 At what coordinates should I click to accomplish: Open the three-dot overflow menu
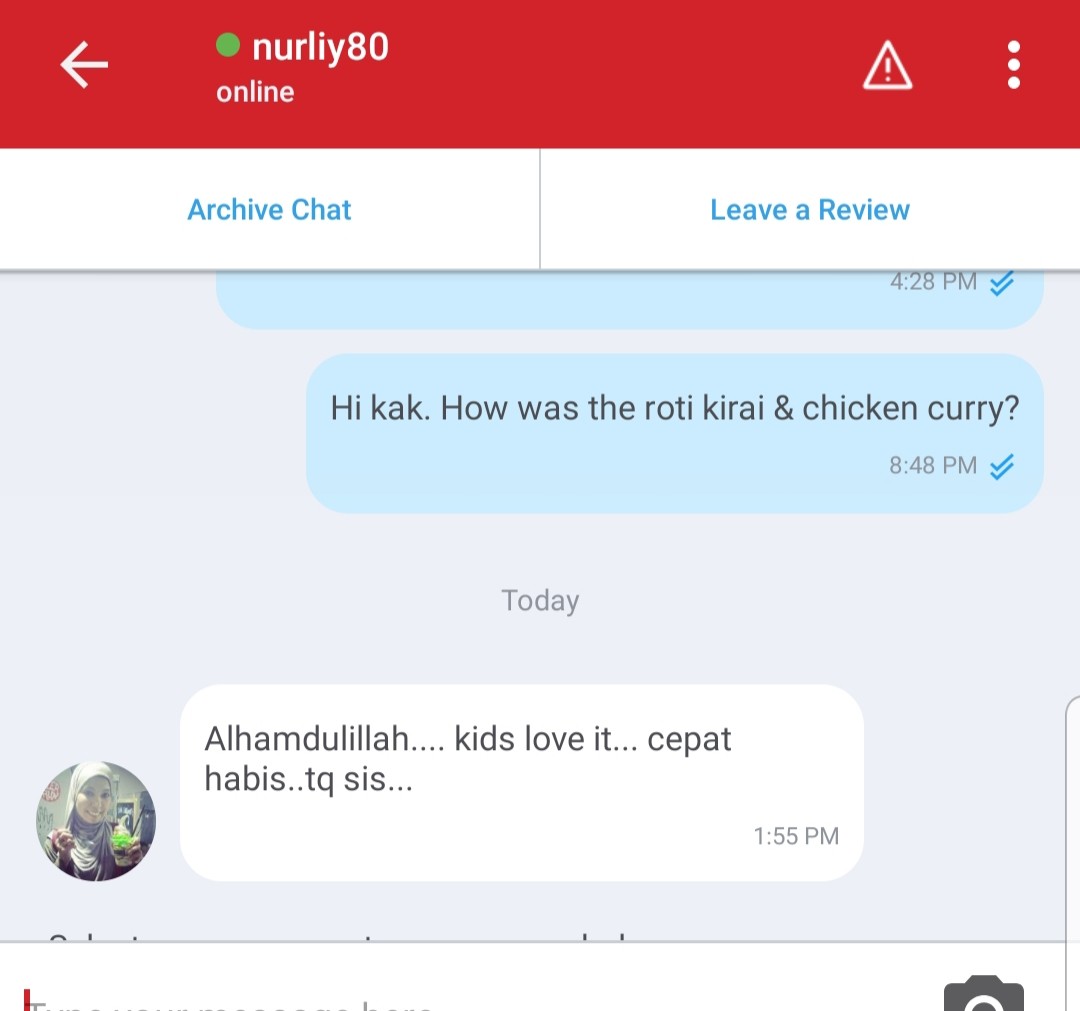click(x=1013, y=66)
